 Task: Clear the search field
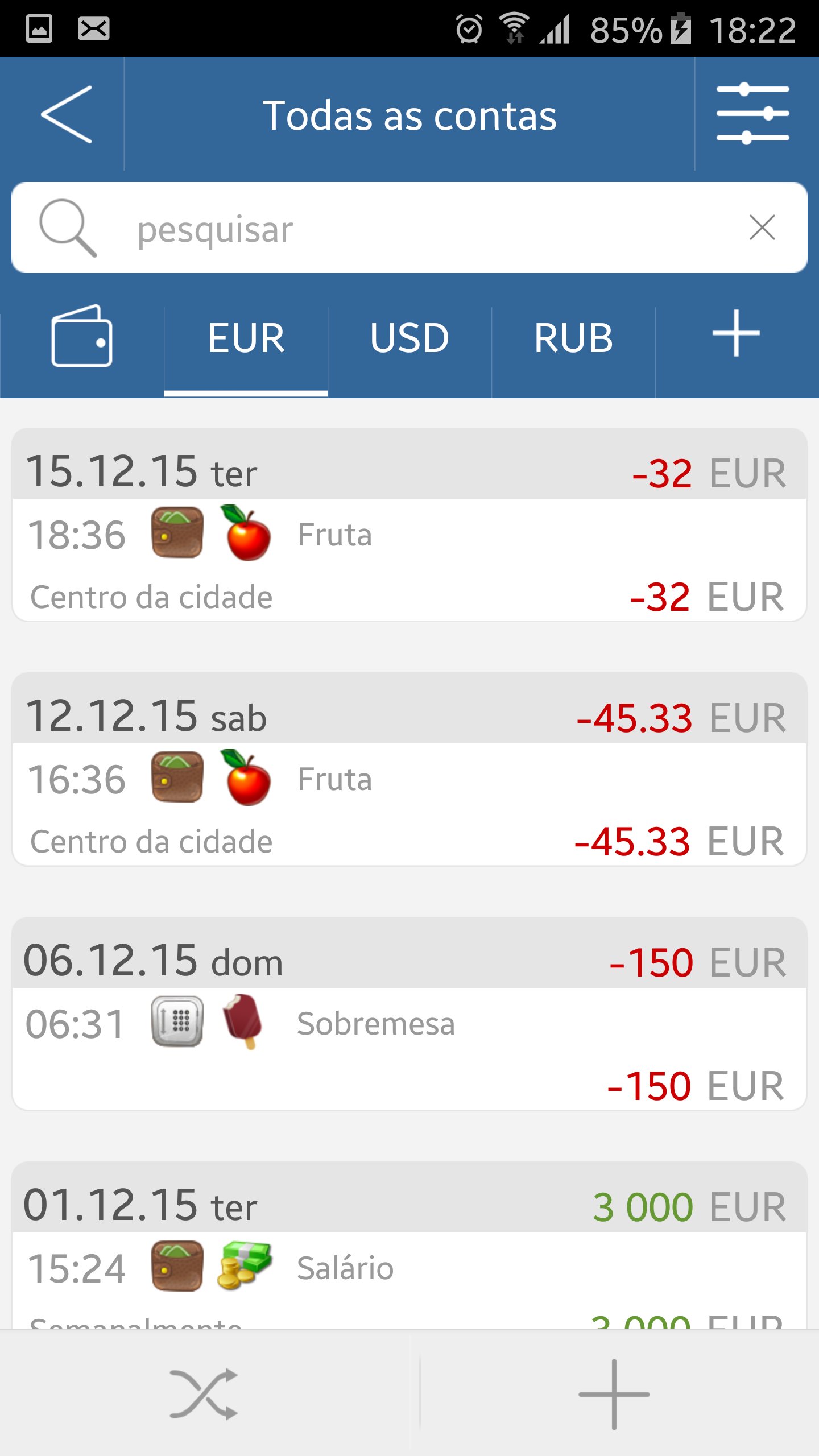coord(762,228)
